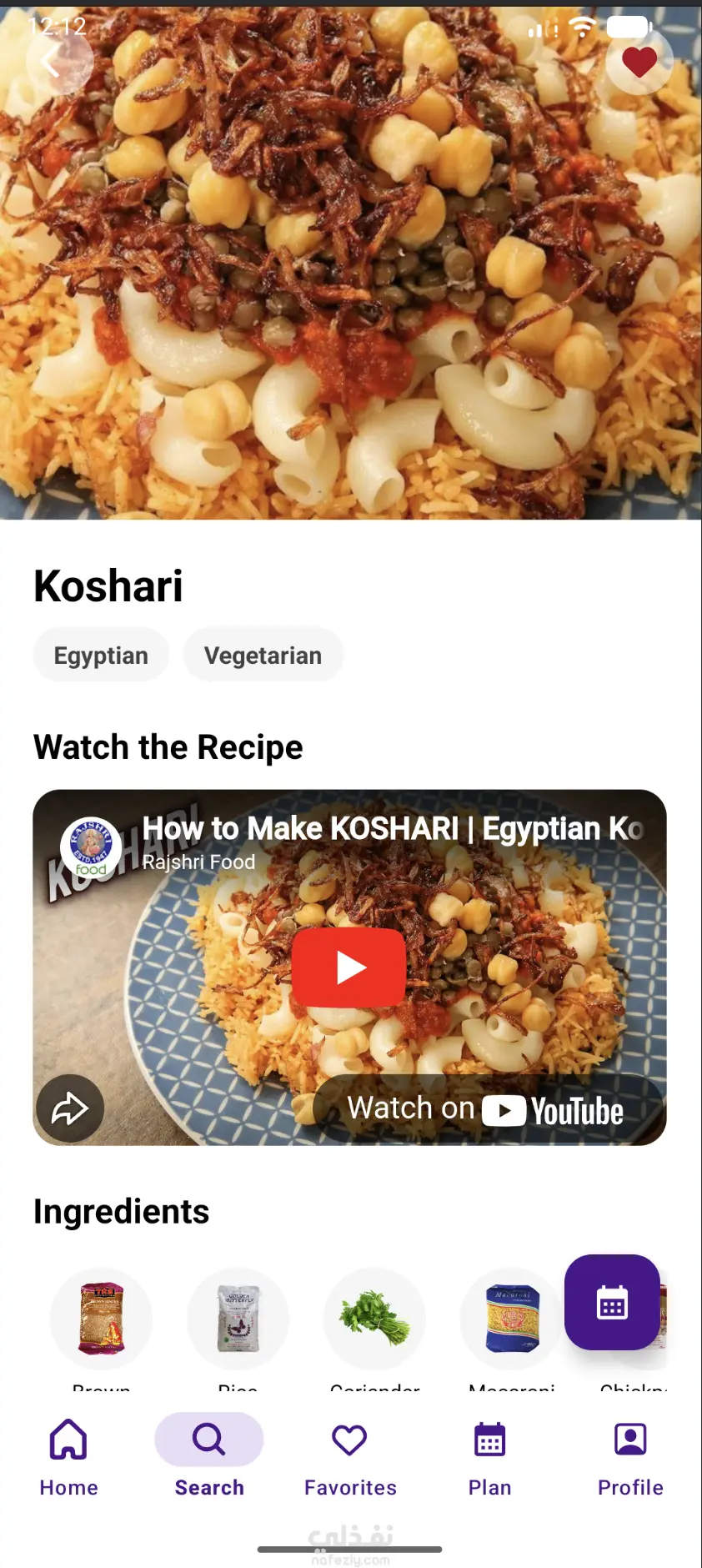702x1568 pixels.
Task: Open the Rice ingredient
Action: pyautogui.click(x=238, y=1319)
